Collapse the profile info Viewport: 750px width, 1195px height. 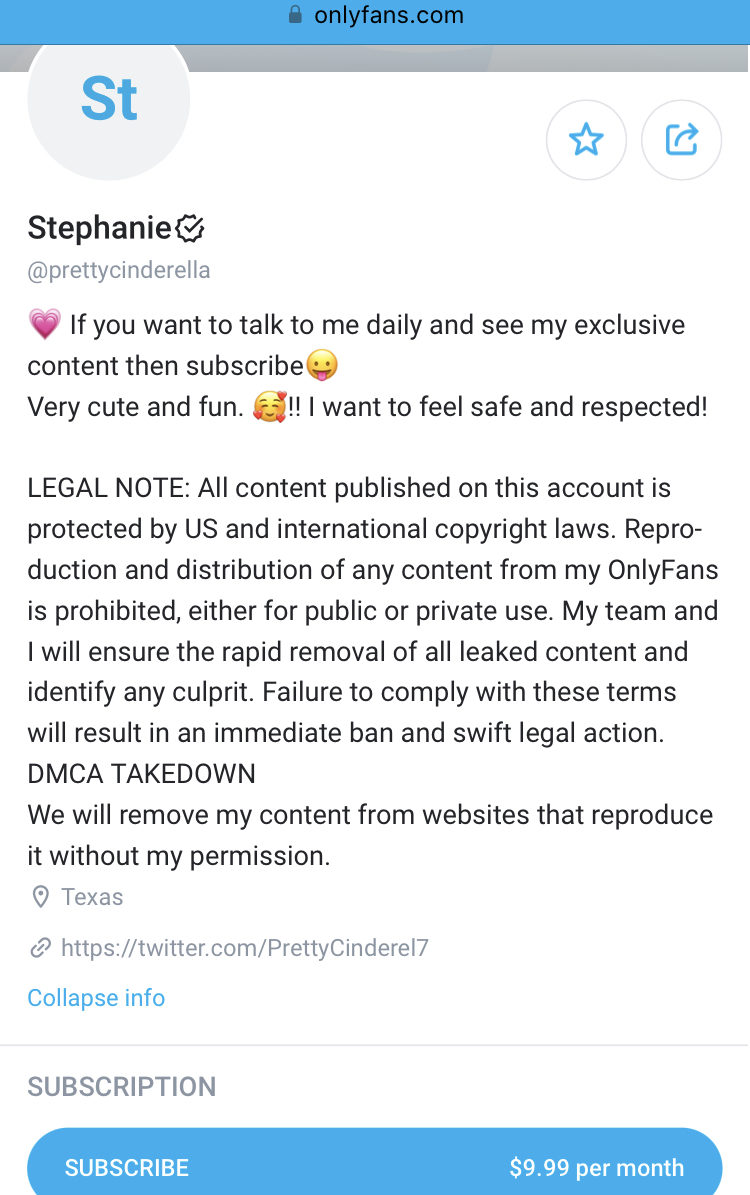point(96,997)
